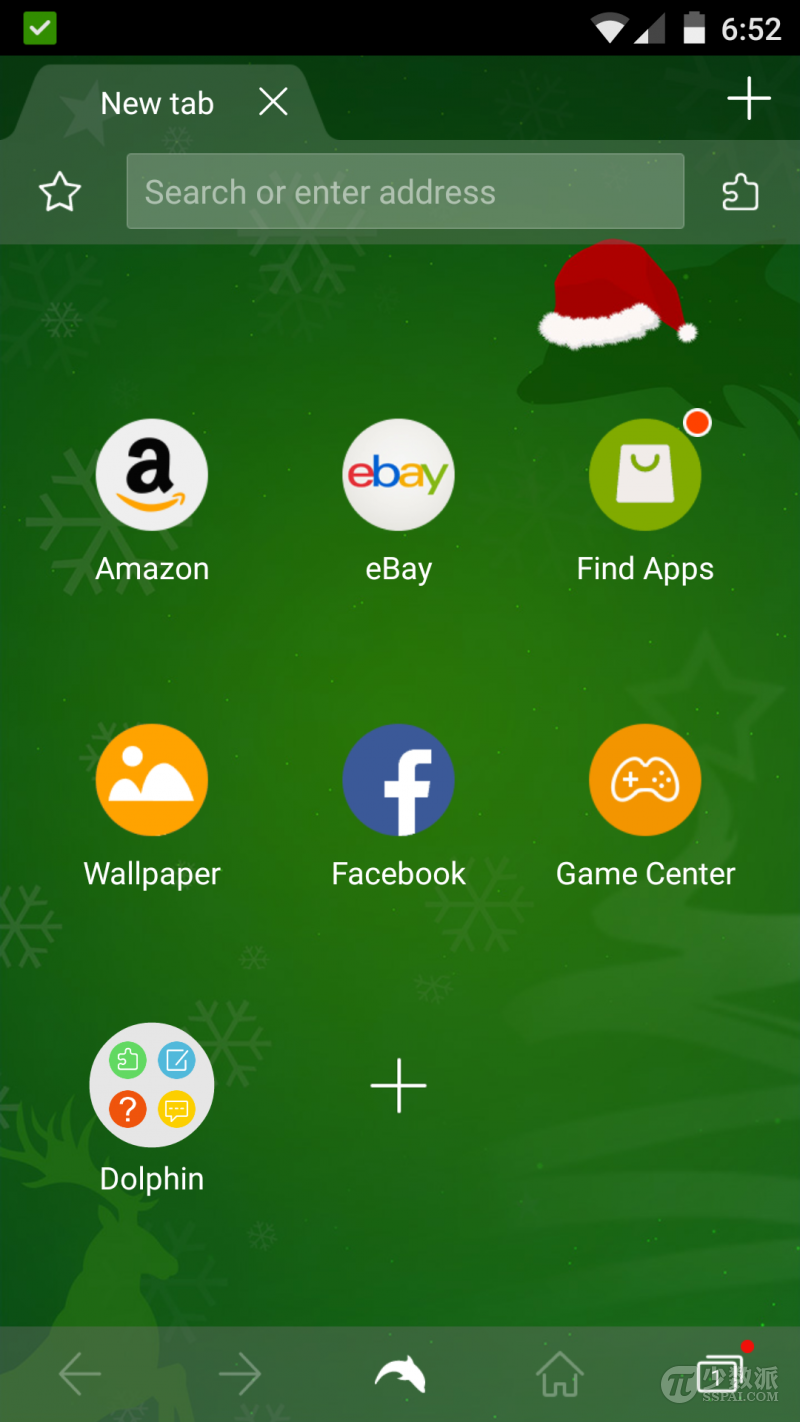Open the Dolphin menu
The width and height of the screenshot is (800, 1422).
point(400,1375)
